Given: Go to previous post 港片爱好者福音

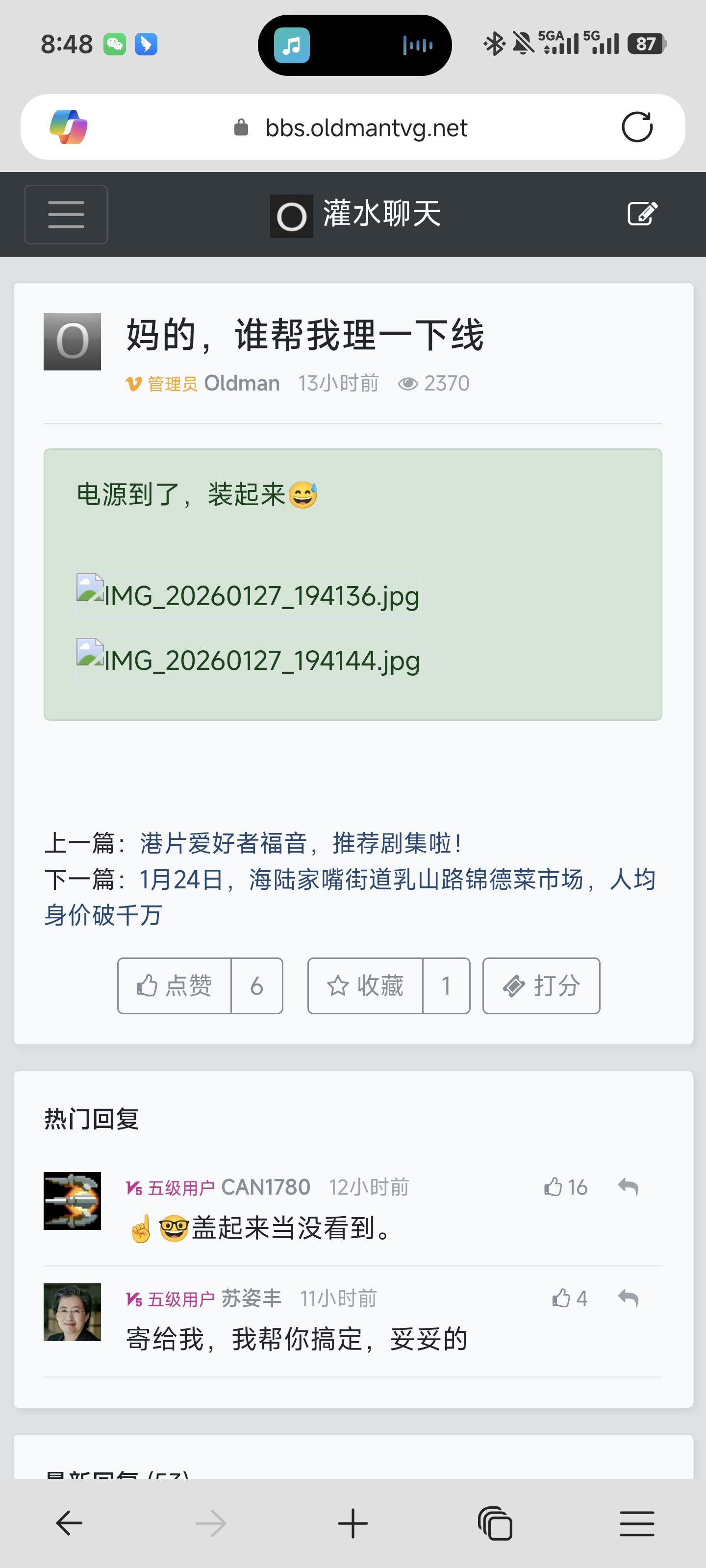Looking at the screenshot, I should pos(301,844).
